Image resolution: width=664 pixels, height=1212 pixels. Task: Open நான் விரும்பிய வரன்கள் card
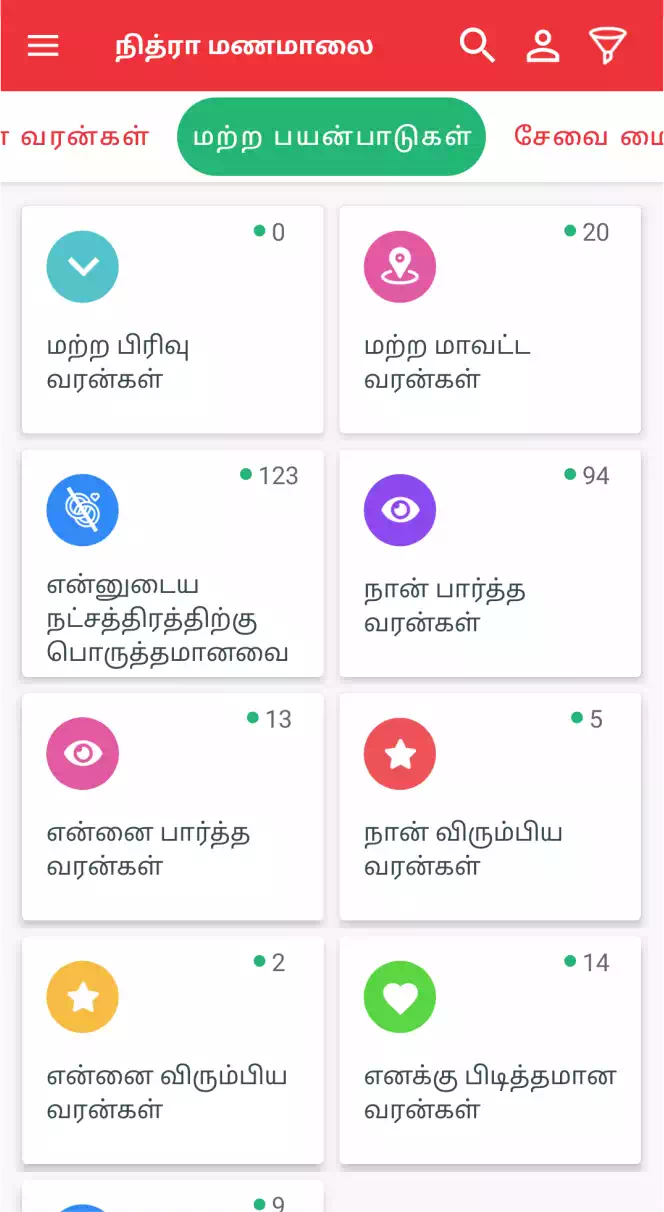coord(490,806)
